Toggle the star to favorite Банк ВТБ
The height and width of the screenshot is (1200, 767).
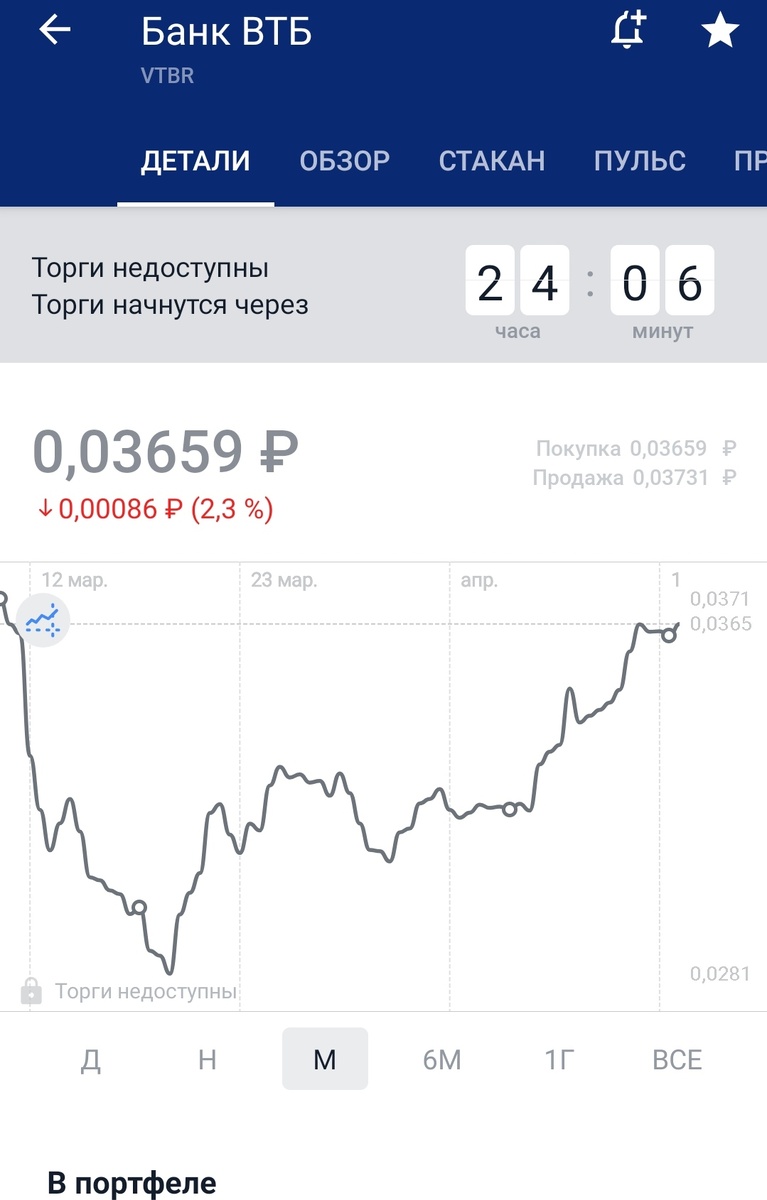click(x=719, y=30)
